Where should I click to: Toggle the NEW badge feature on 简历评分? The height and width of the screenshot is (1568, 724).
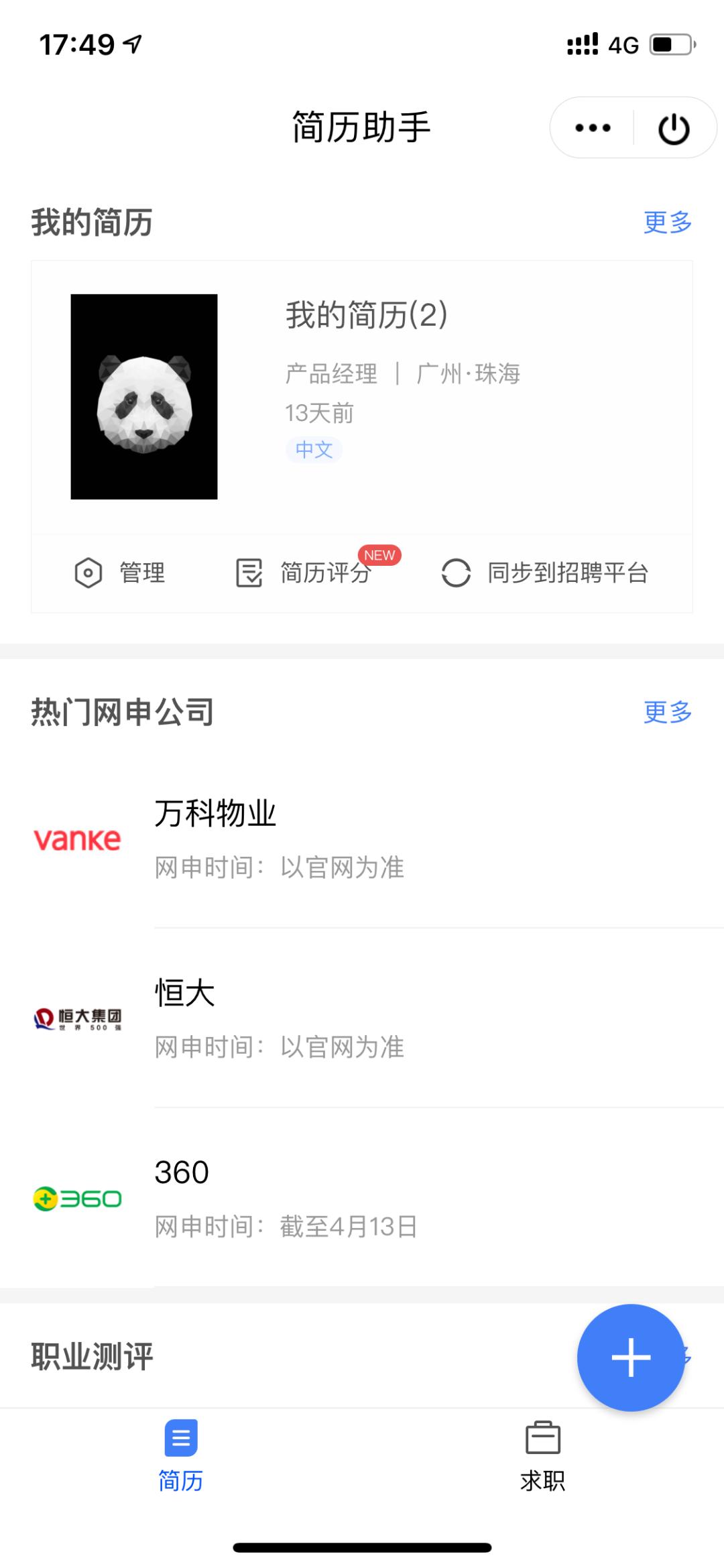(379, 555)
